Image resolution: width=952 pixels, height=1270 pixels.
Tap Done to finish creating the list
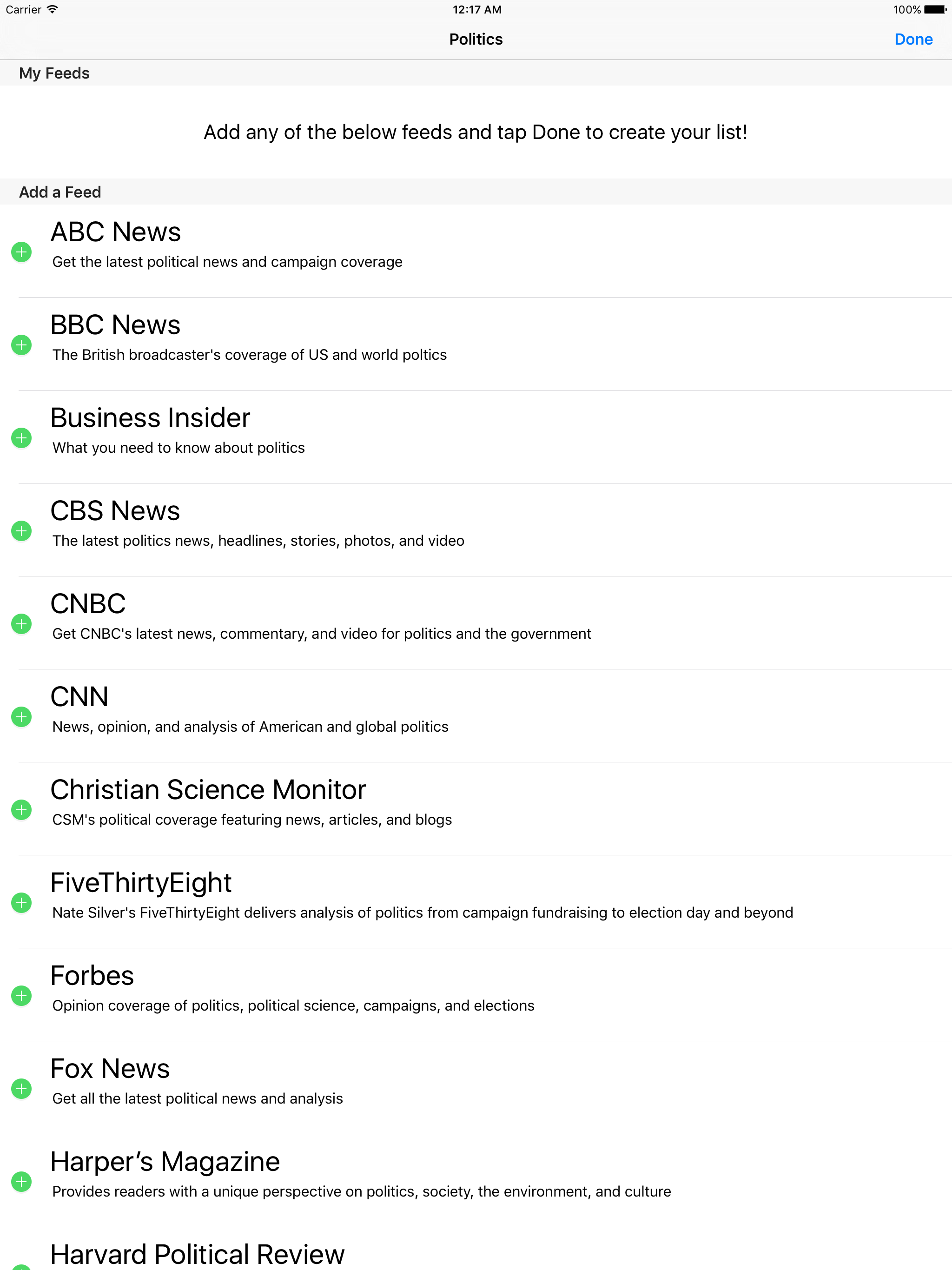912,39
